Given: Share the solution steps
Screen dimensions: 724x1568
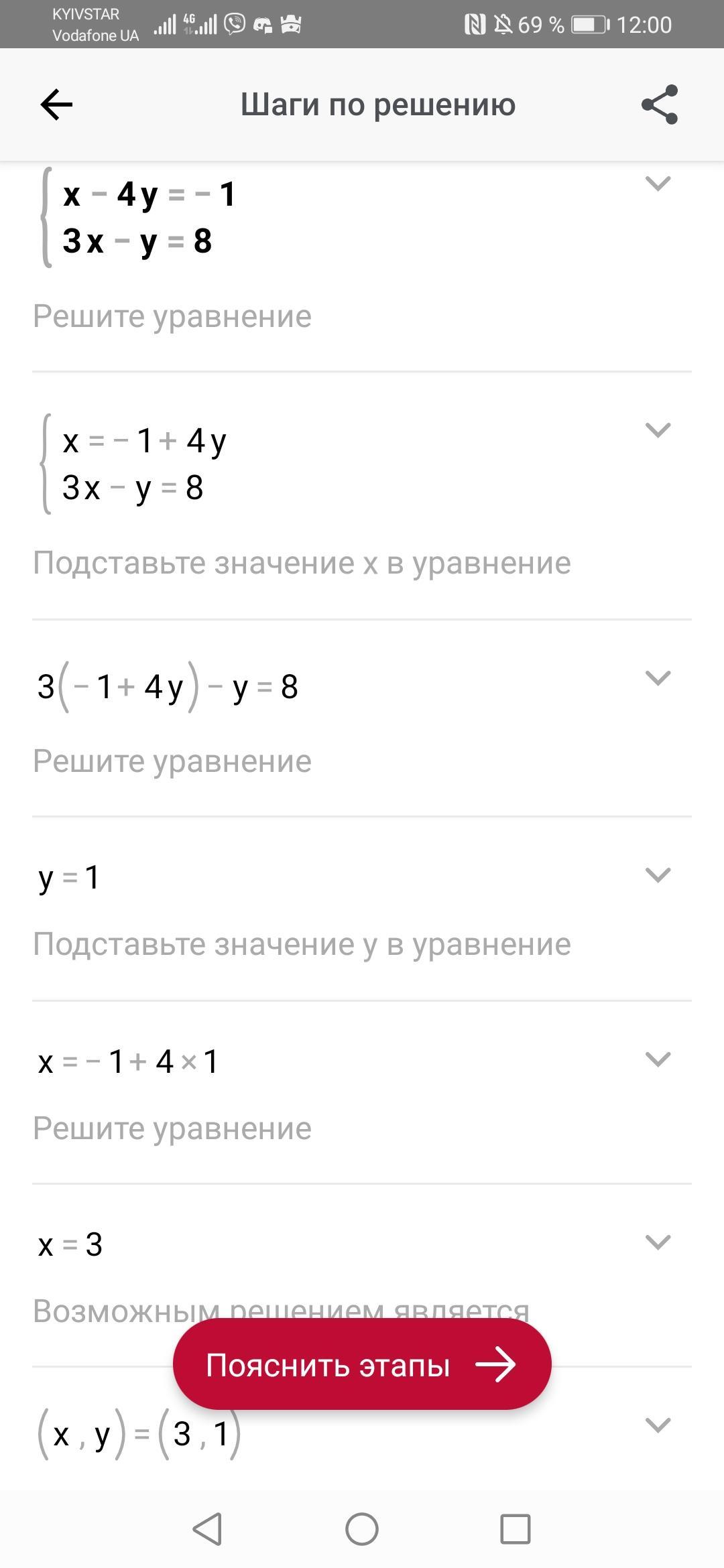Looking at the screenshot, I should [660, 105].
